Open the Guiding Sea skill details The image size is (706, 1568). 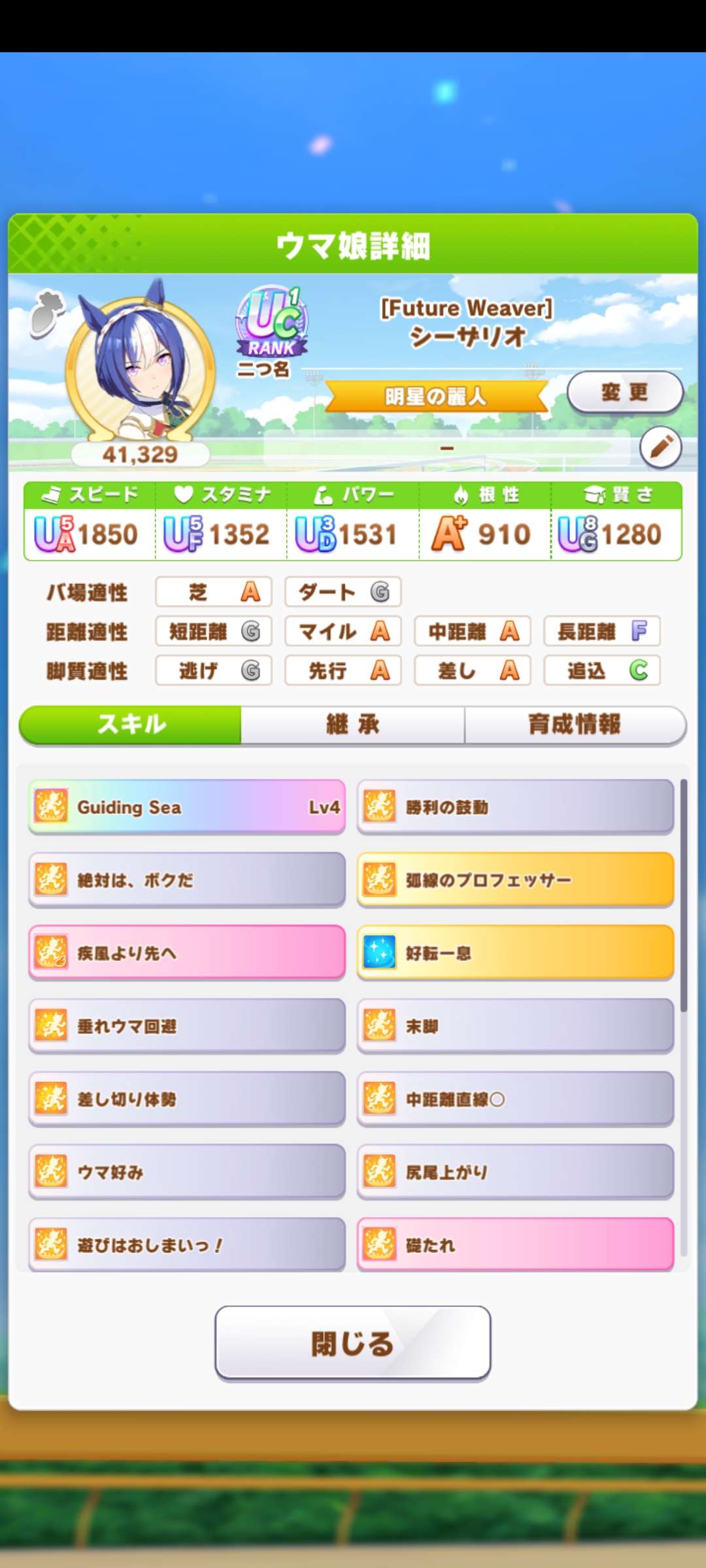[187, 807]
